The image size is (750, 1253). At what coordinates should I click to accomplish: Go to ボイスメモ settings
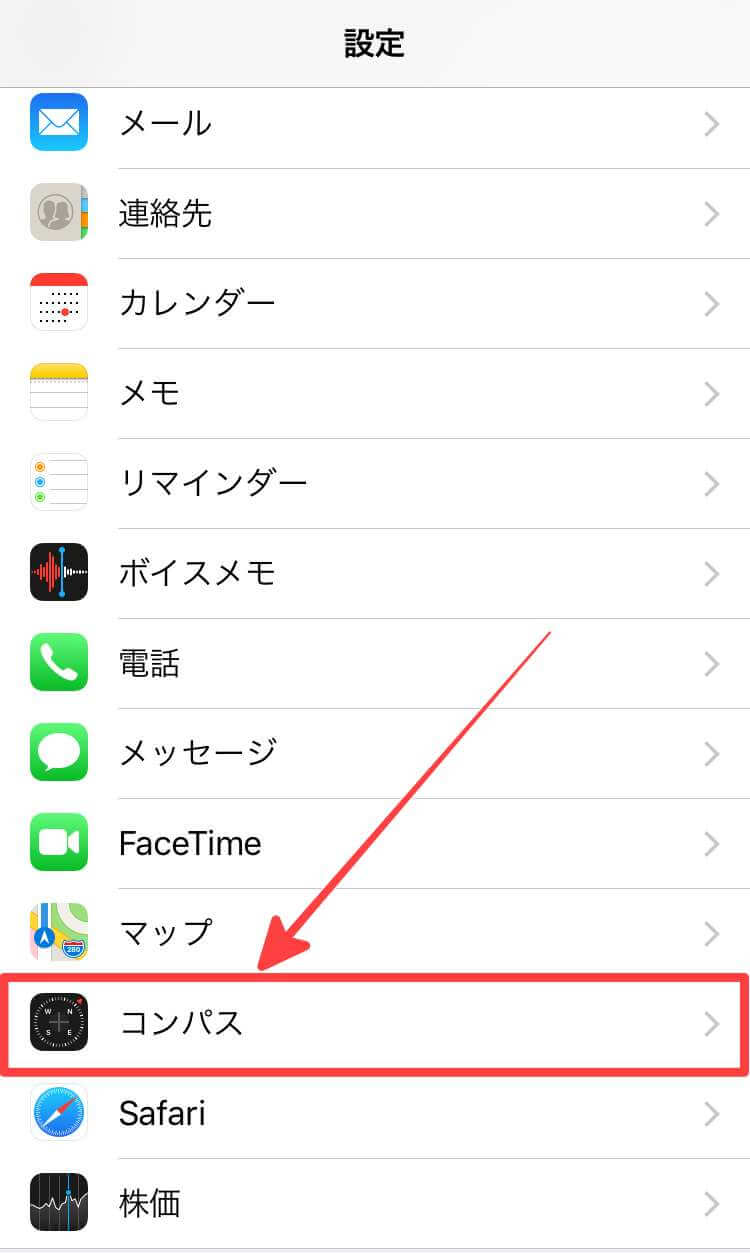[374, 574]
